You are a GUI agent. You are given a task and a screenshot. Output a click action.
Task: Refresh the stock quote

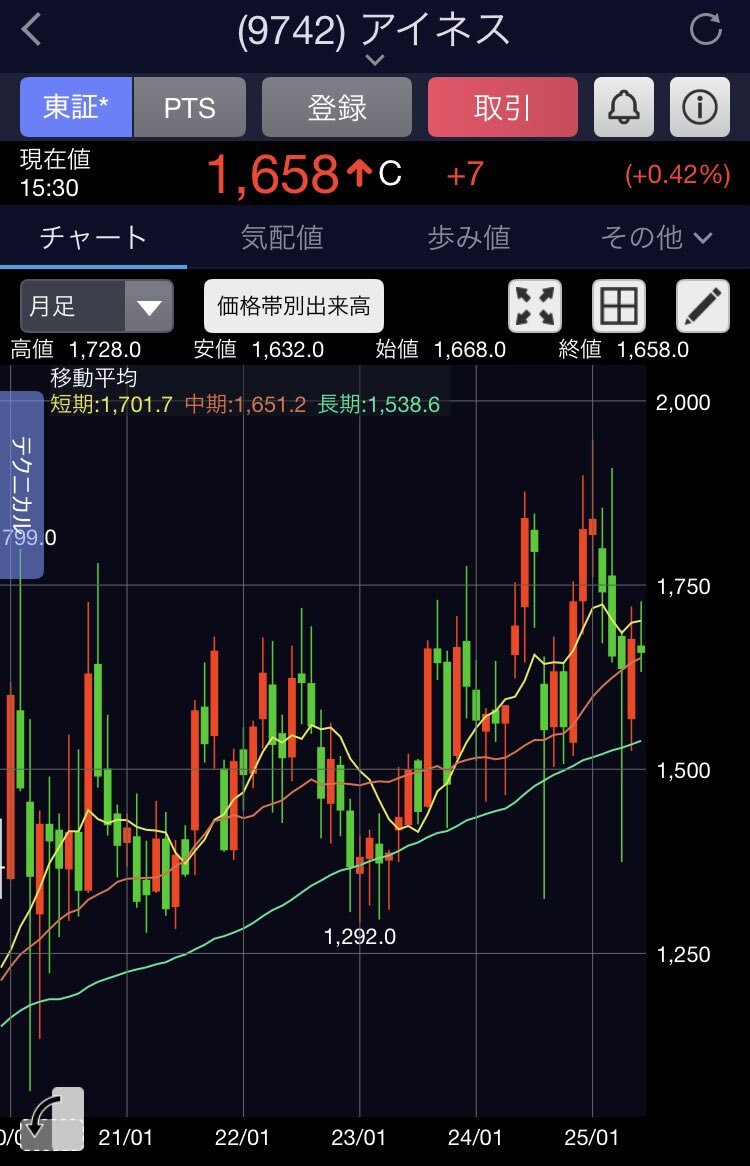click(x=706, y=29)
